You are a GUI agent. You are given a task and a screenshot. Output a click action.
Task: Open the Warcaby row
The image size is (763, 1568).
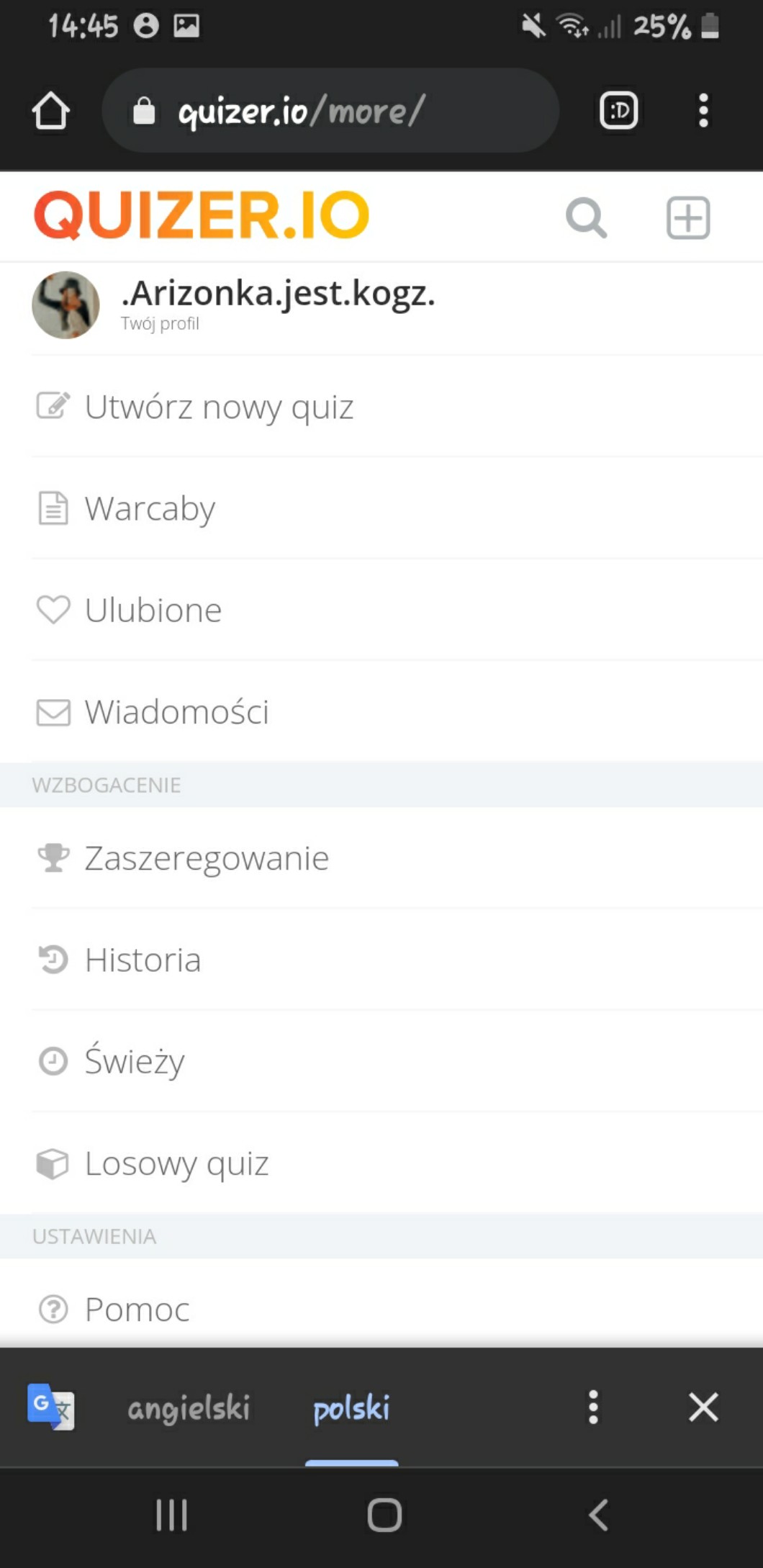(149, 508)
